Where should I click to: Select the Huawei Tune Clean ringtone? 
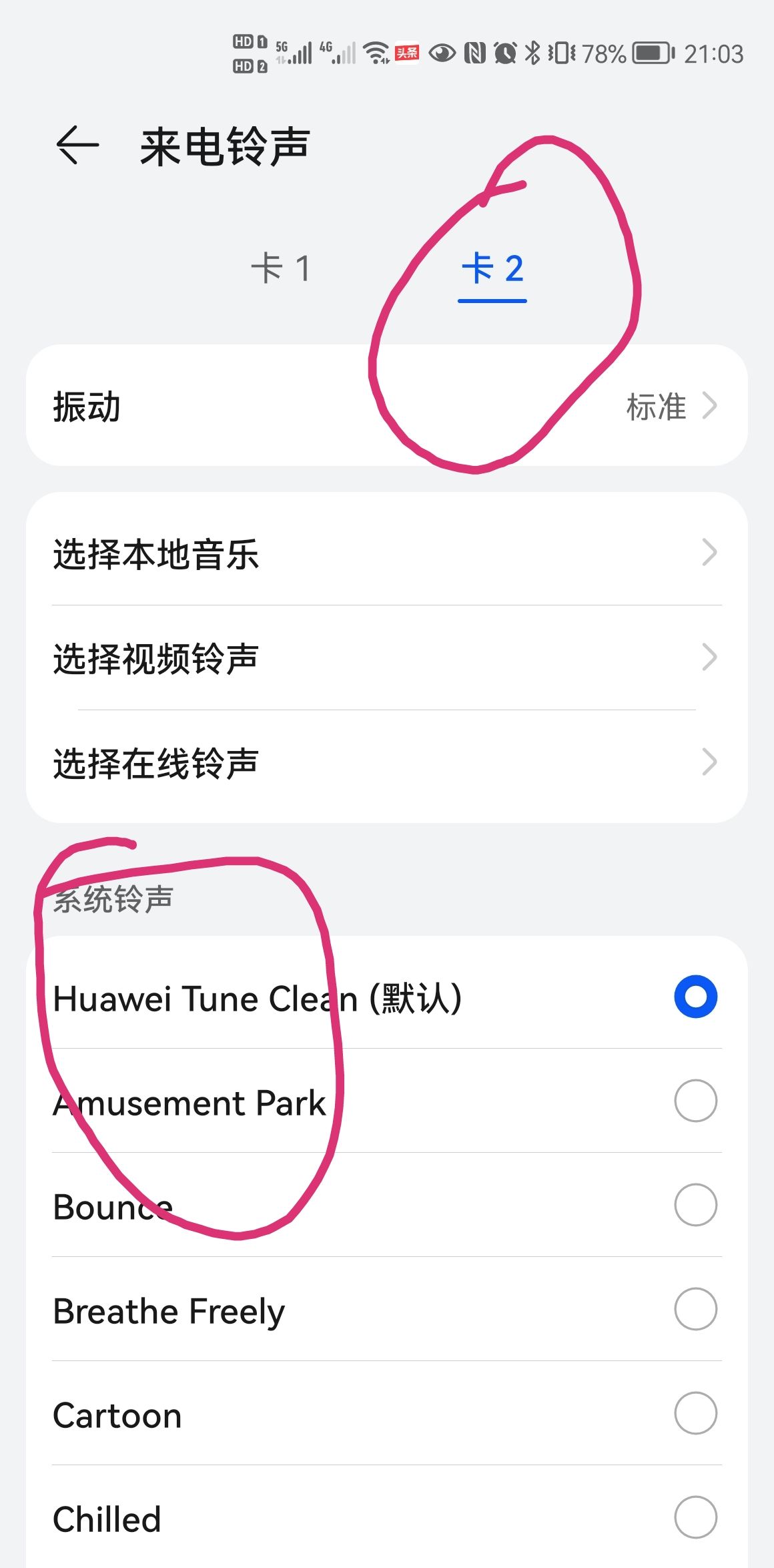click(386, 998)
